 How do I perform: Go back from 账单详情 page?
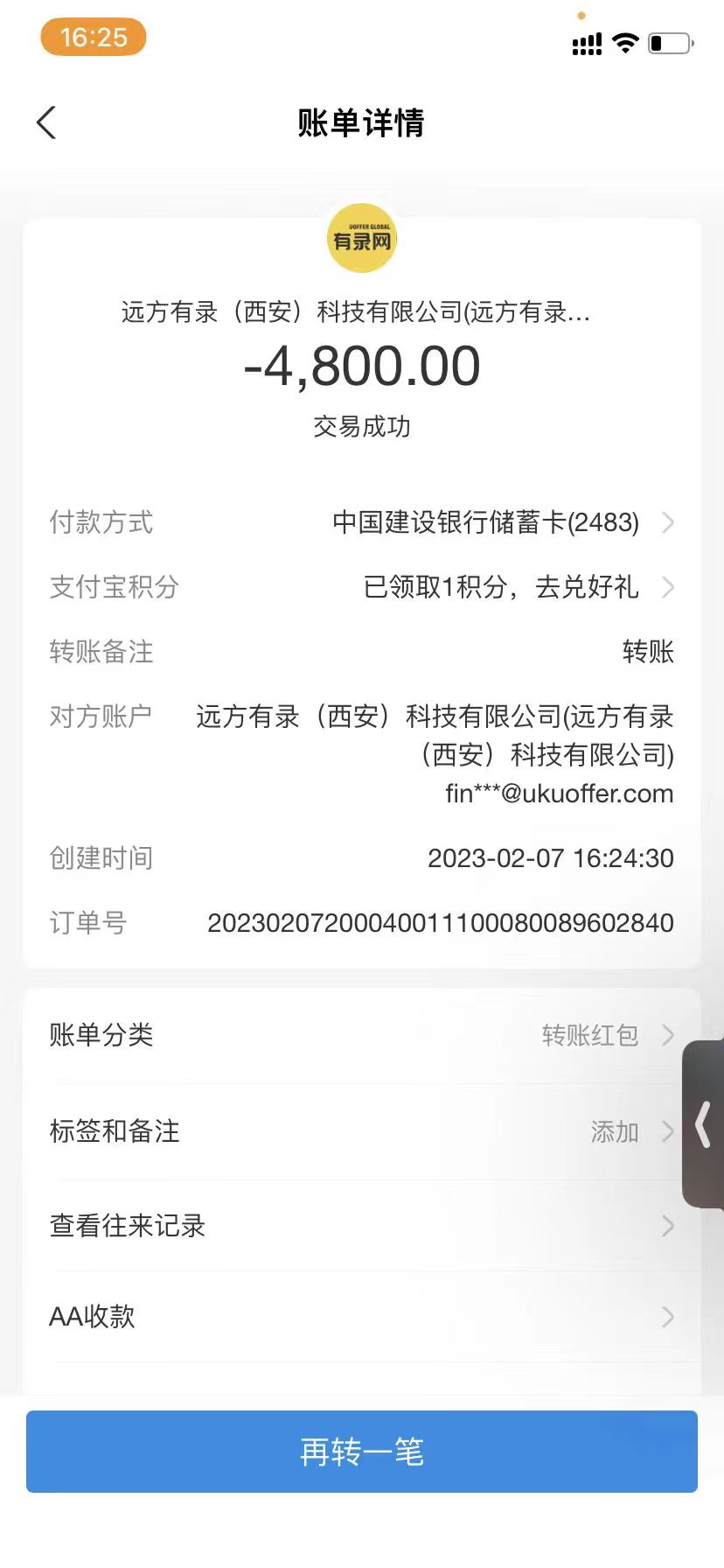(47, 123)
